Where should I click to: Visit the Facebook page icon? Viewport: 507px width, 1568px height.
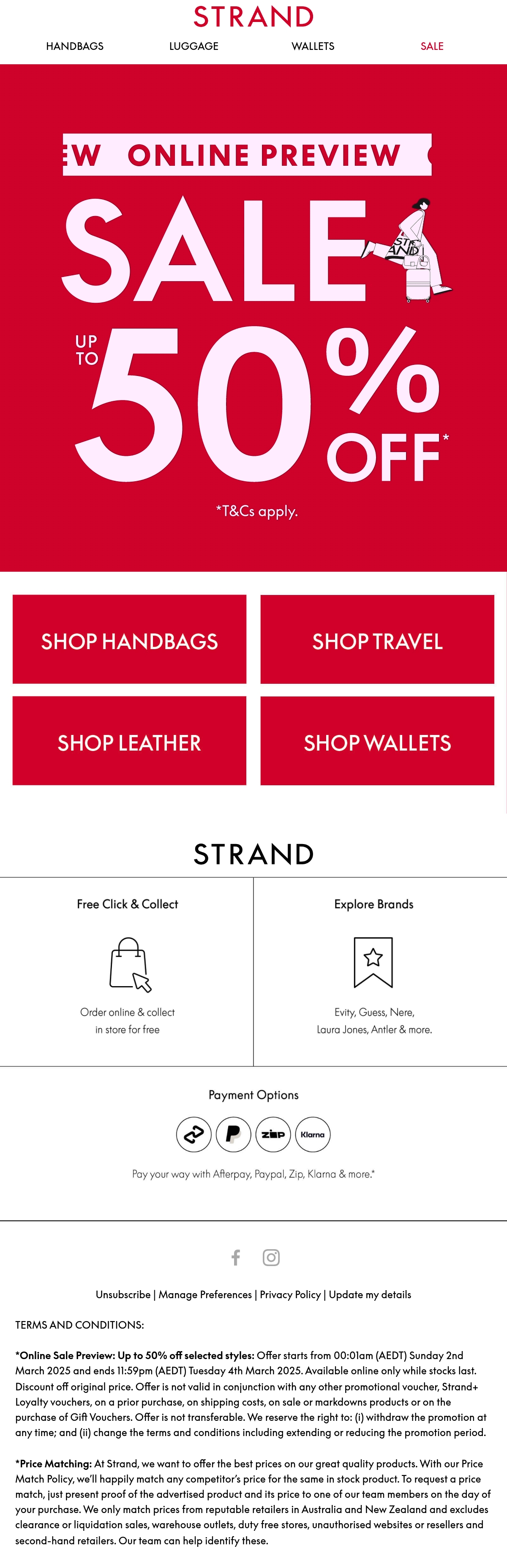click(x=236, y=1257)
